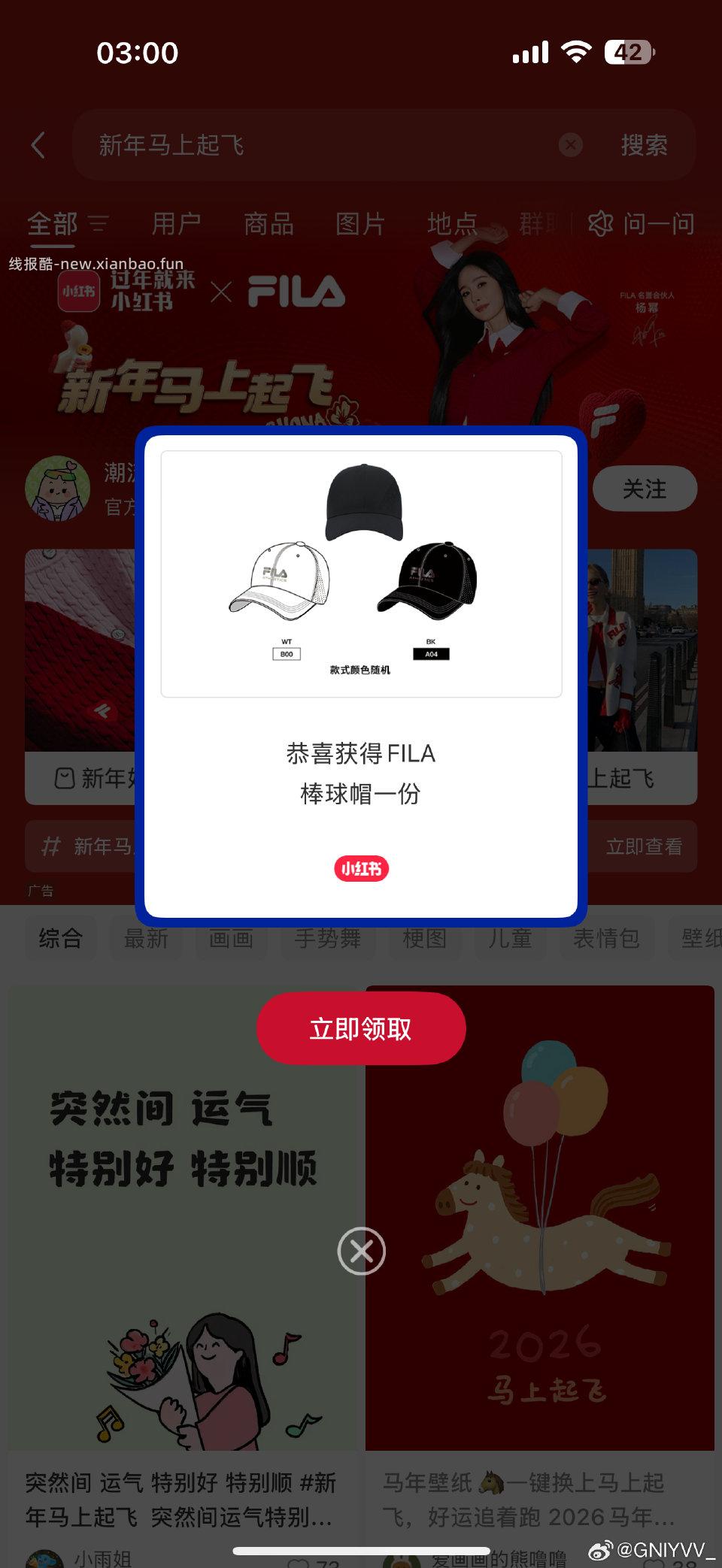The width and height of the screenshot is (722, 1568).
Task: Tap the hashtag icon of the 新年马 topic
Action: pos(52,846)
